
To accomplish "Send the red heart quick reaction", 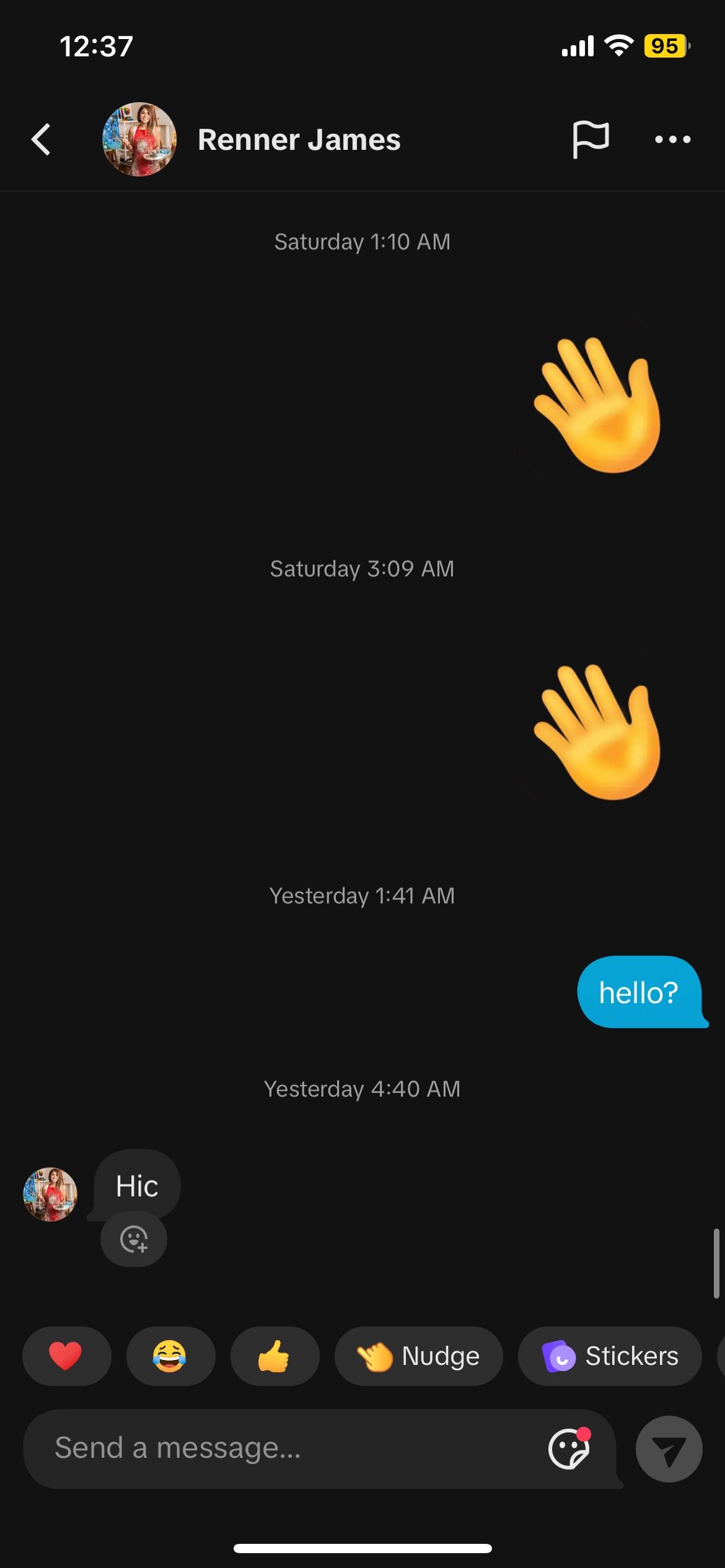I will coord(66,1356).
